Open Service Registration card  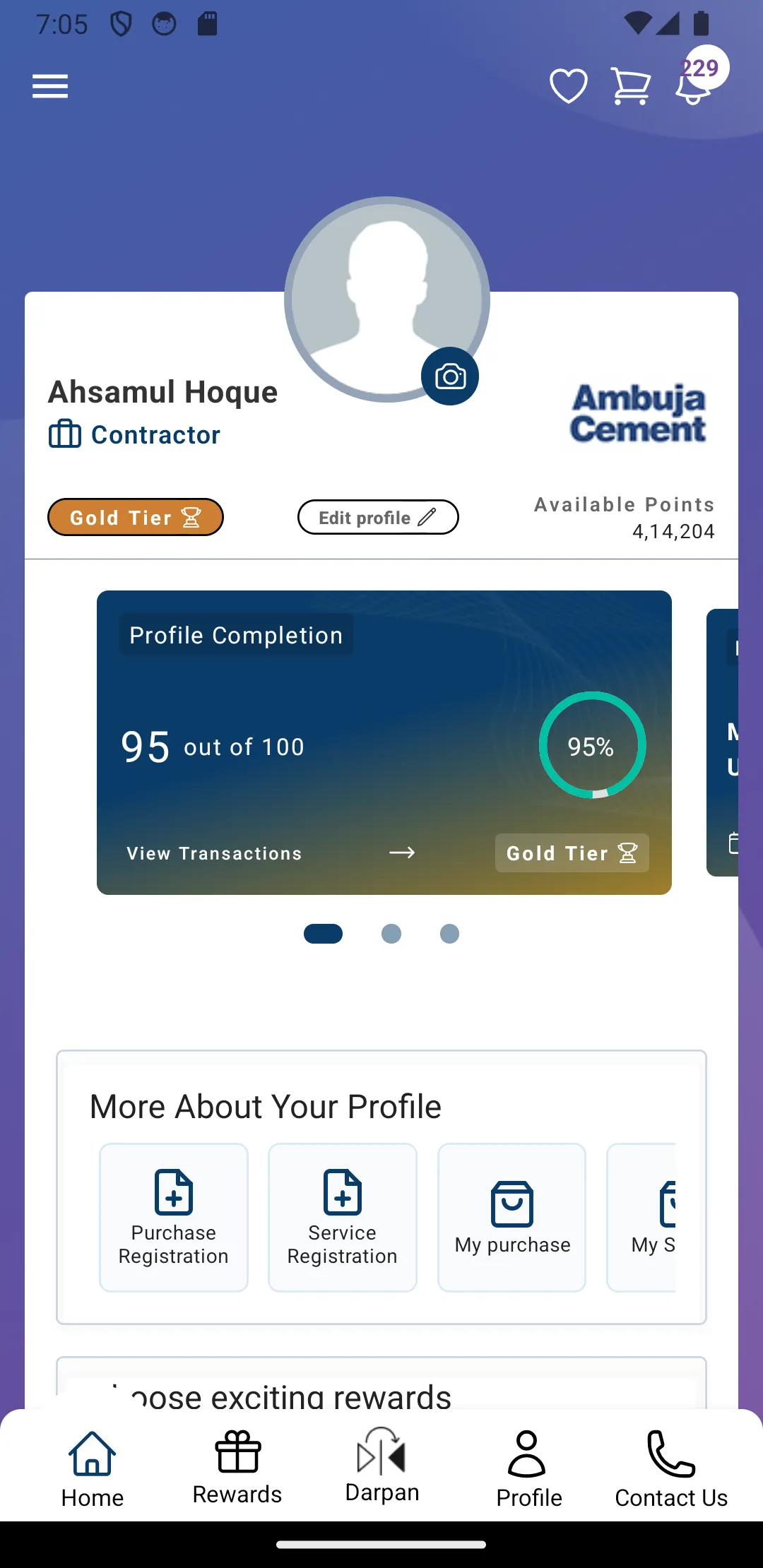tap(343, 1218)
